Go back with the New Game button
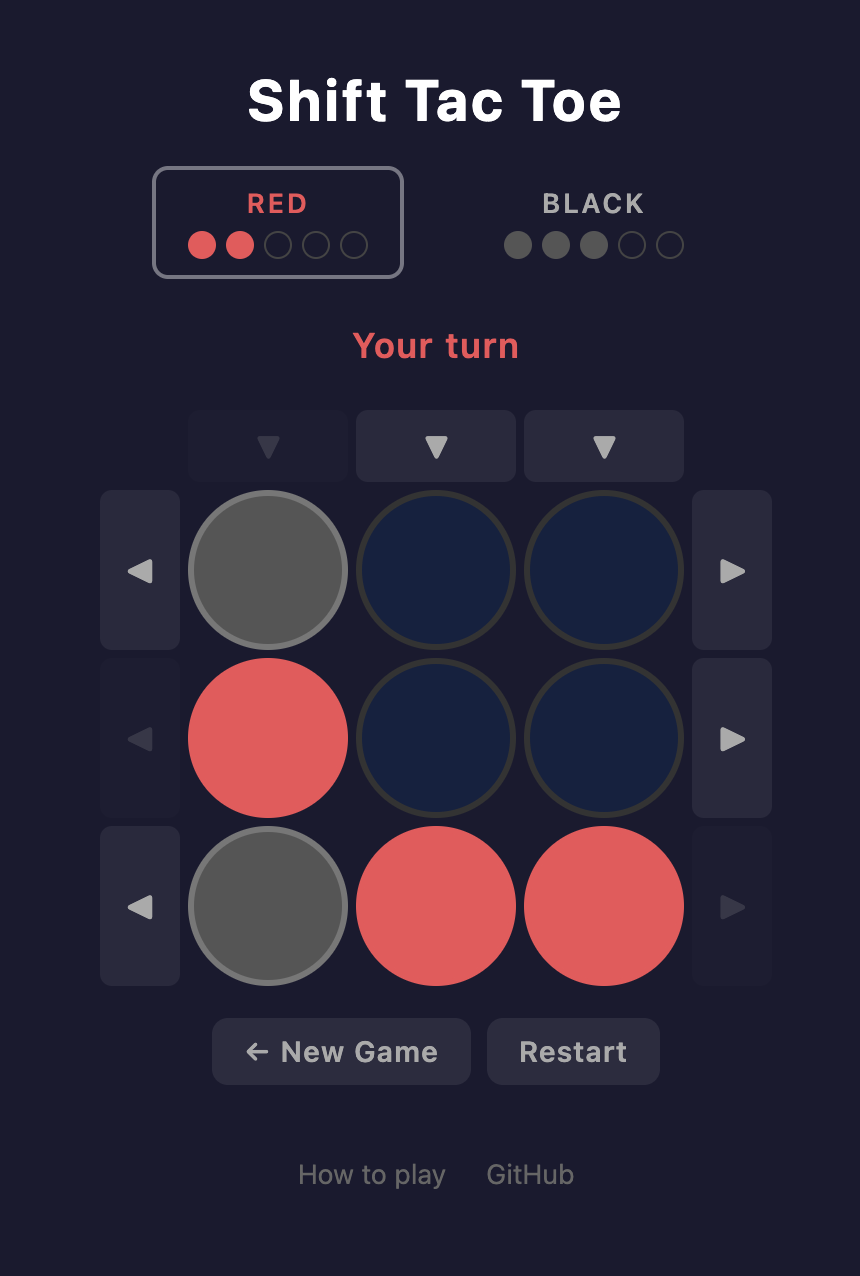860x1276 pixels. (341, 1051)
